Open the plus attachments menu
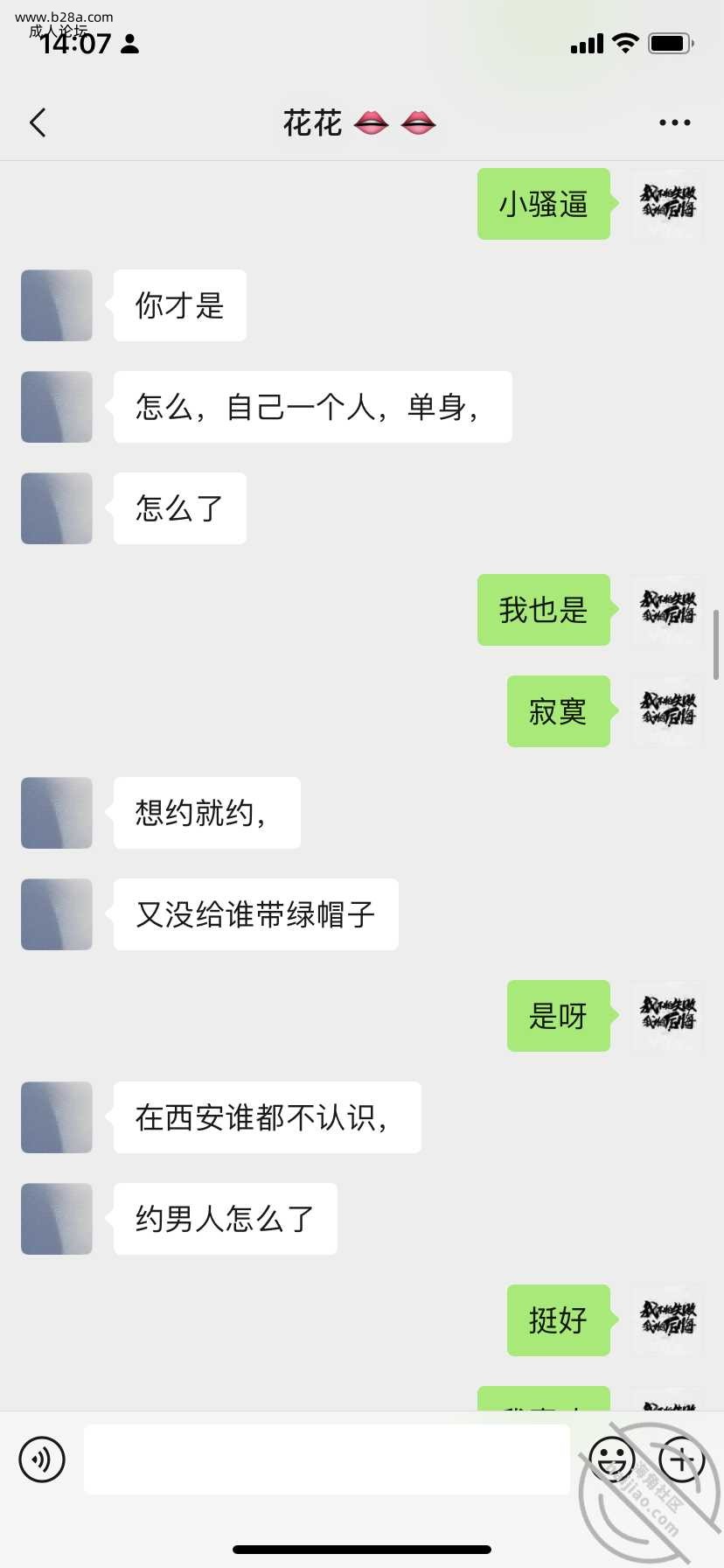Screen dimensions: 724x1568 click(x=681, y=1459)
